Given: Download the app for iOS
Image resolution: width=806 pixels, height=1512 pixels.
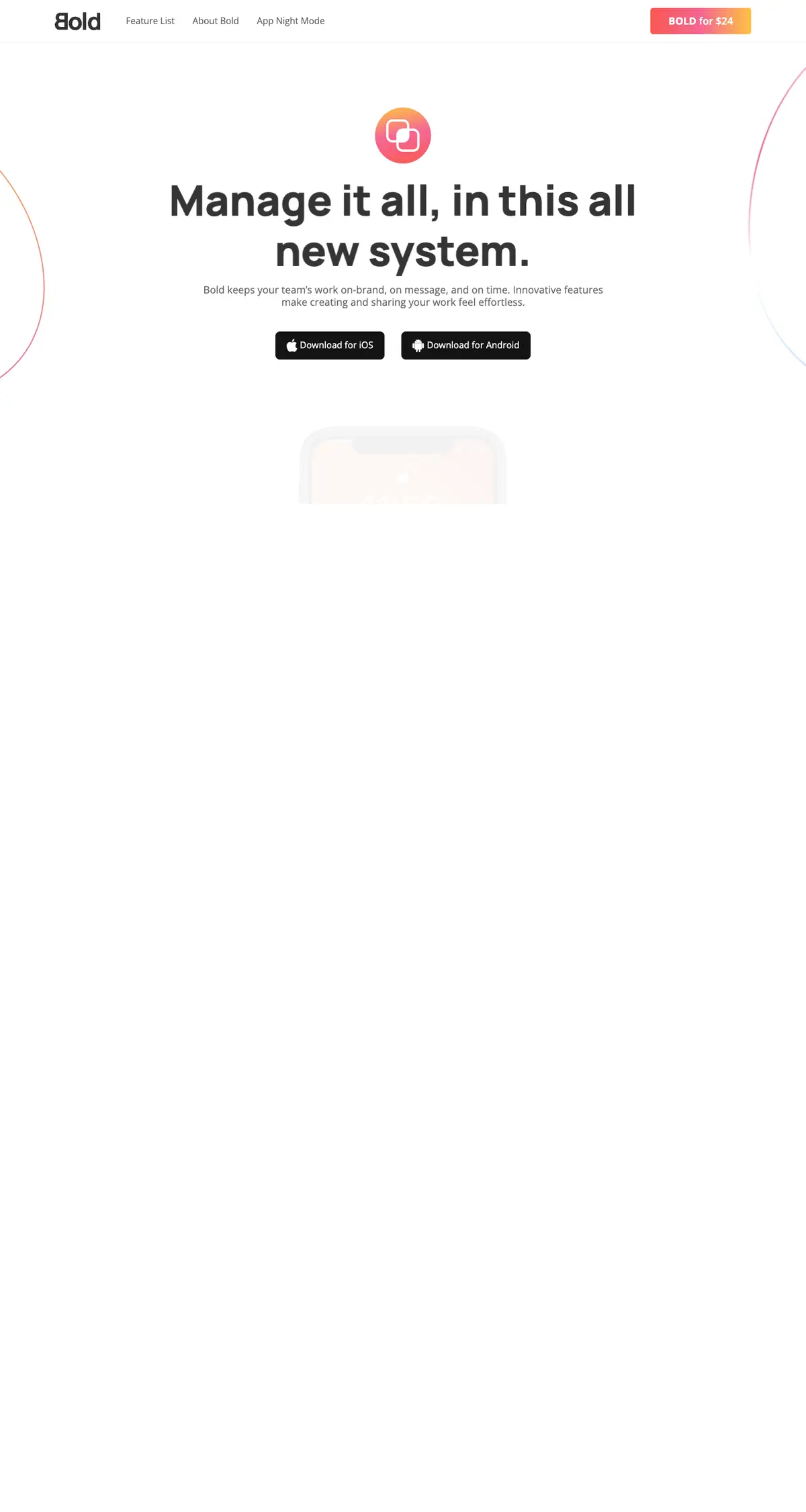Looking at the screenshot, I should [330, 345].
